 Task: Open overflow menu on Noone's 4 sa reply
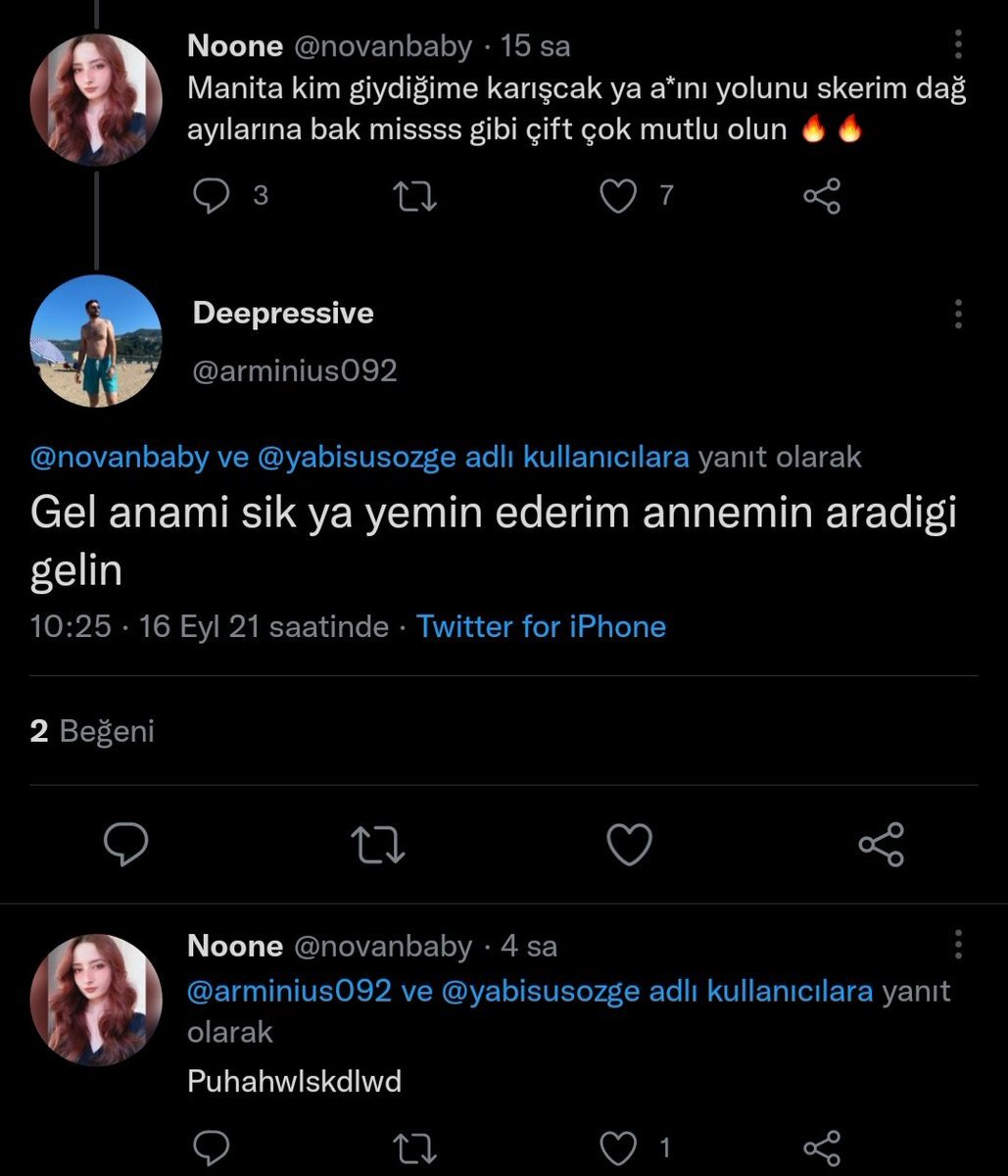[x=958, y=945]
